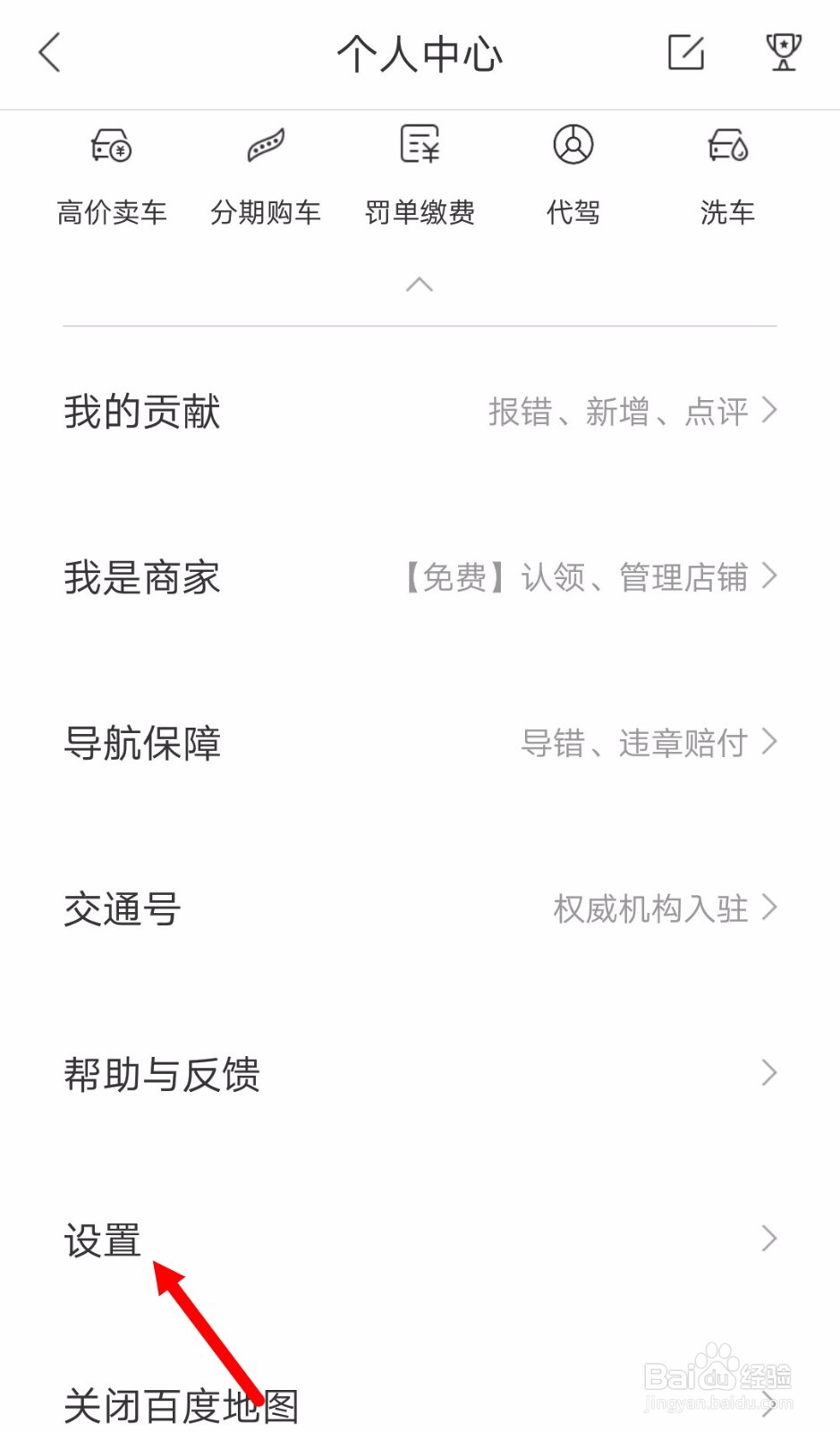Open 罚单缴费 ticket payment icon

pos(420,170)
